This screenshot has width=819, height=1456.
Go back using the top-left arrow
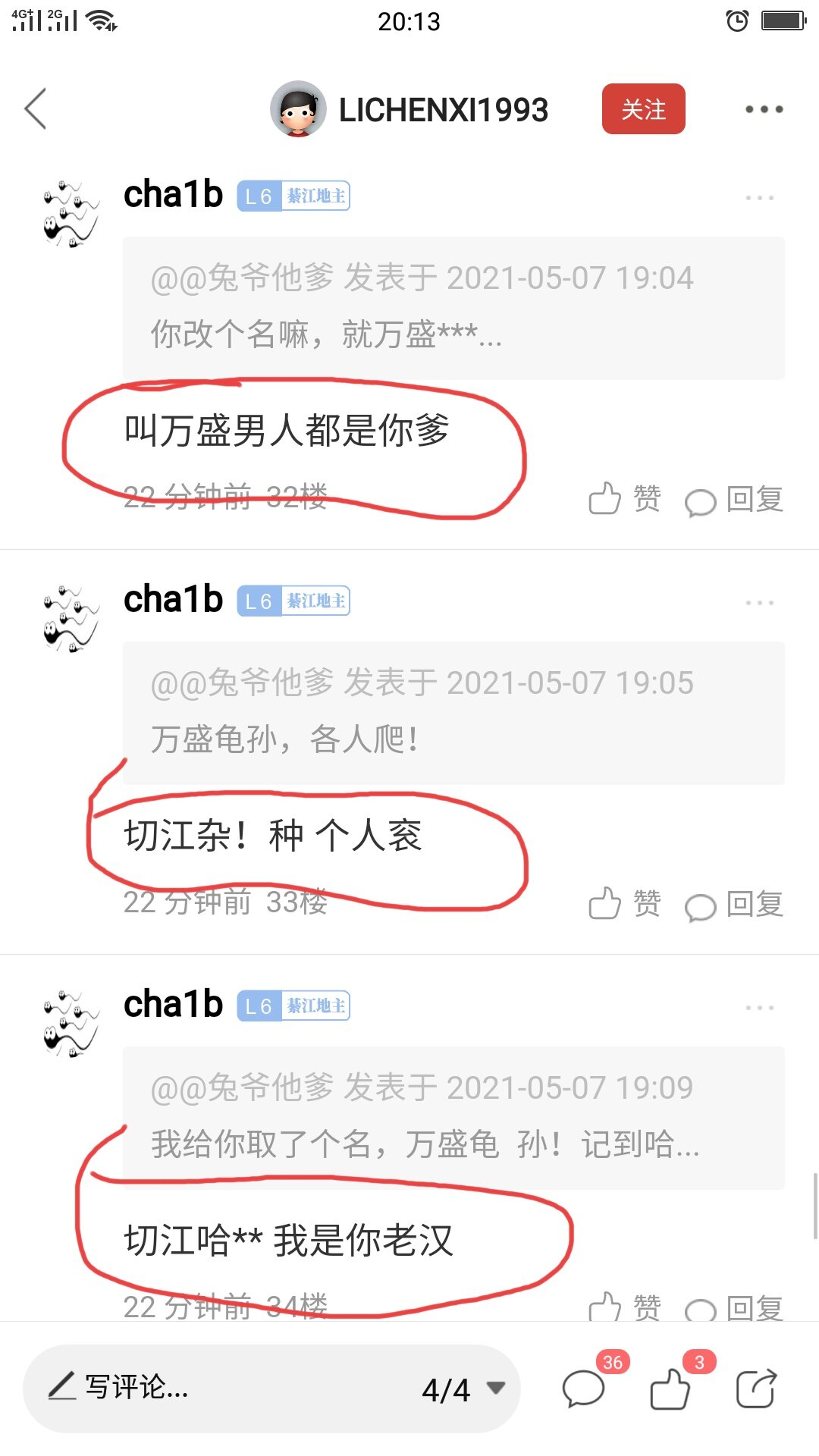tap(36, 109)
